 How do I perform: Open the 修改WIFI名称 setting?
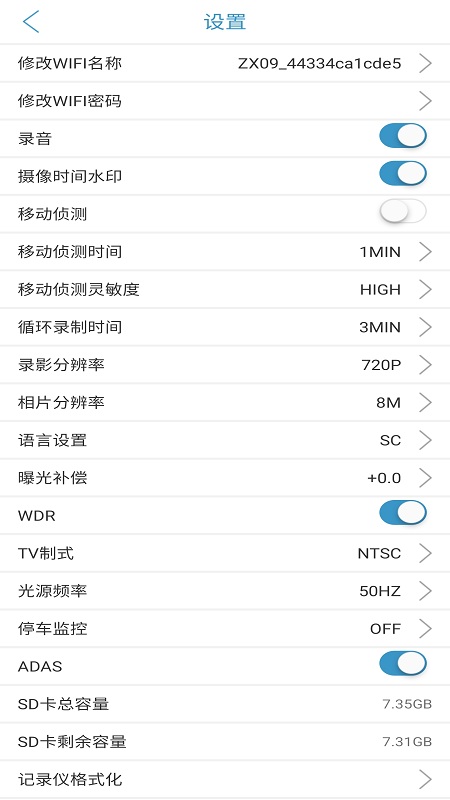point(225,63)
